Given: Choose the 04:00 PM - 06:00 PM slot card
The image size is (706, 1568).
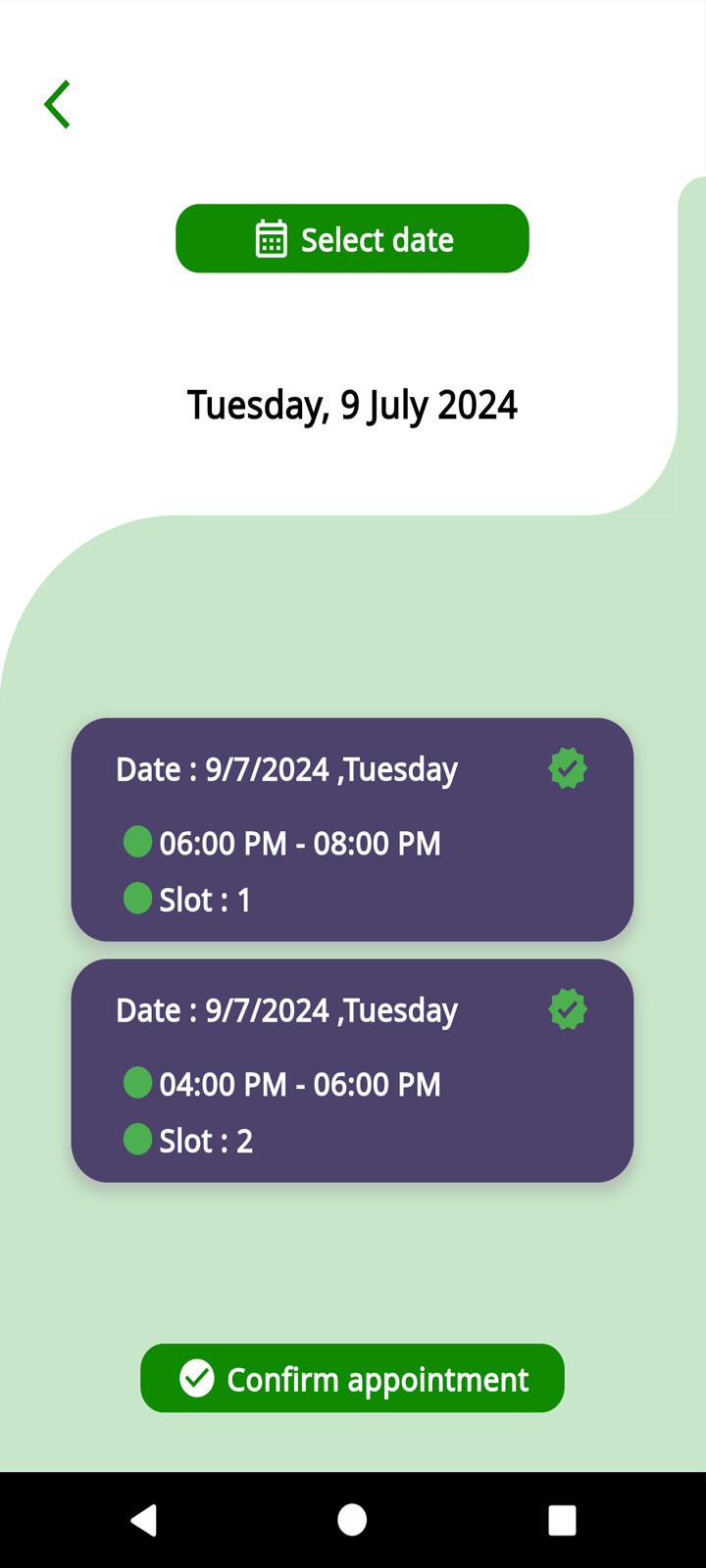Looking at the screenshot, I should click(x=352, y=1070).
